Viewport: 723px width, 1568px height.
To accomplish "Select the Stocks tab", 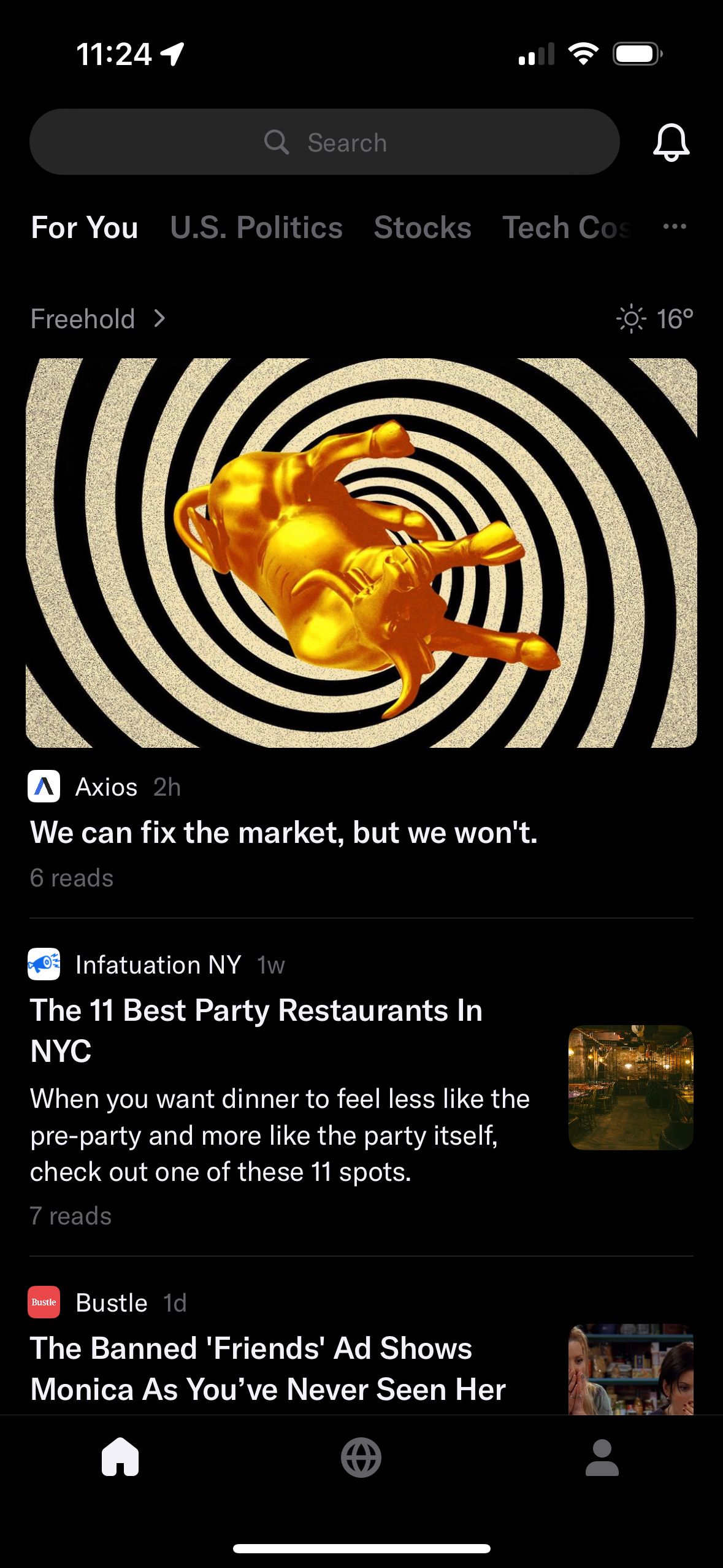I will click(x=423, y=228).
